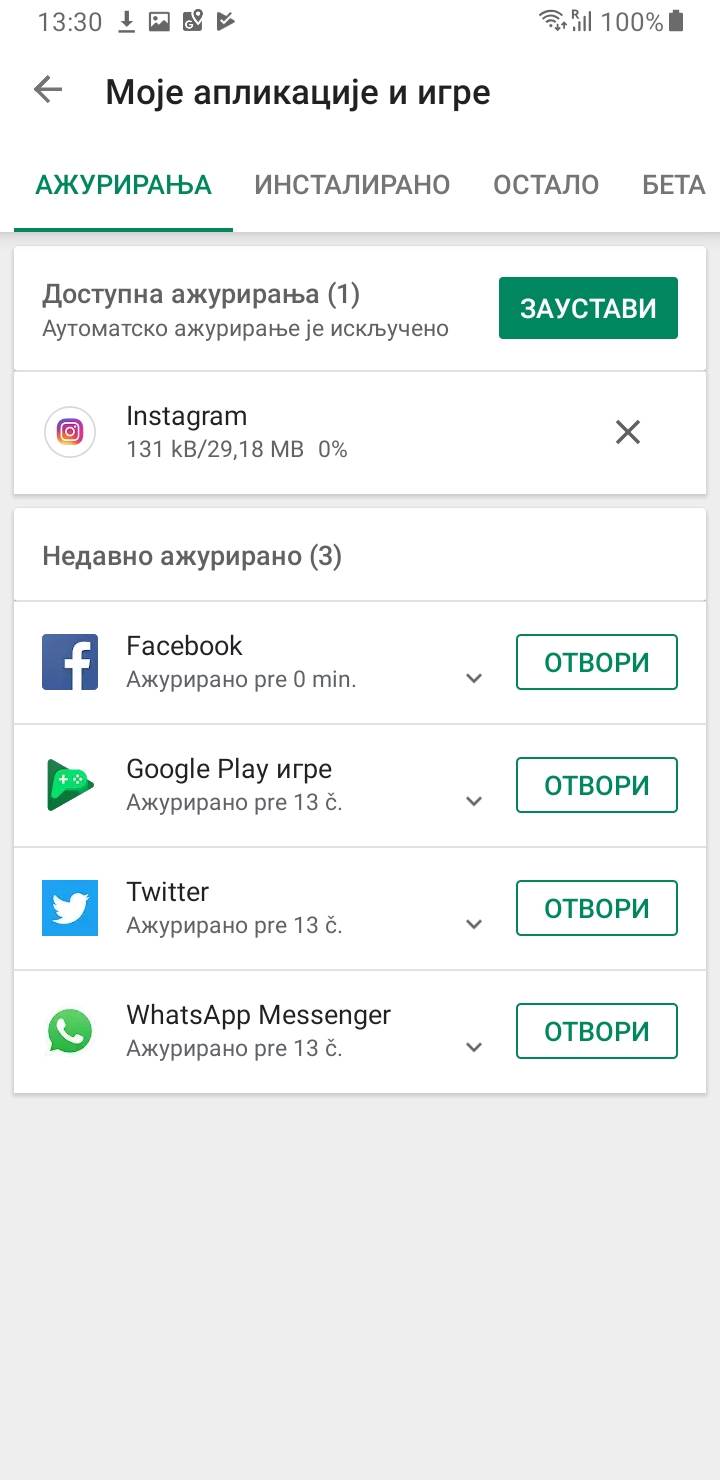Select the Facebook app icon

pos(69,661)
